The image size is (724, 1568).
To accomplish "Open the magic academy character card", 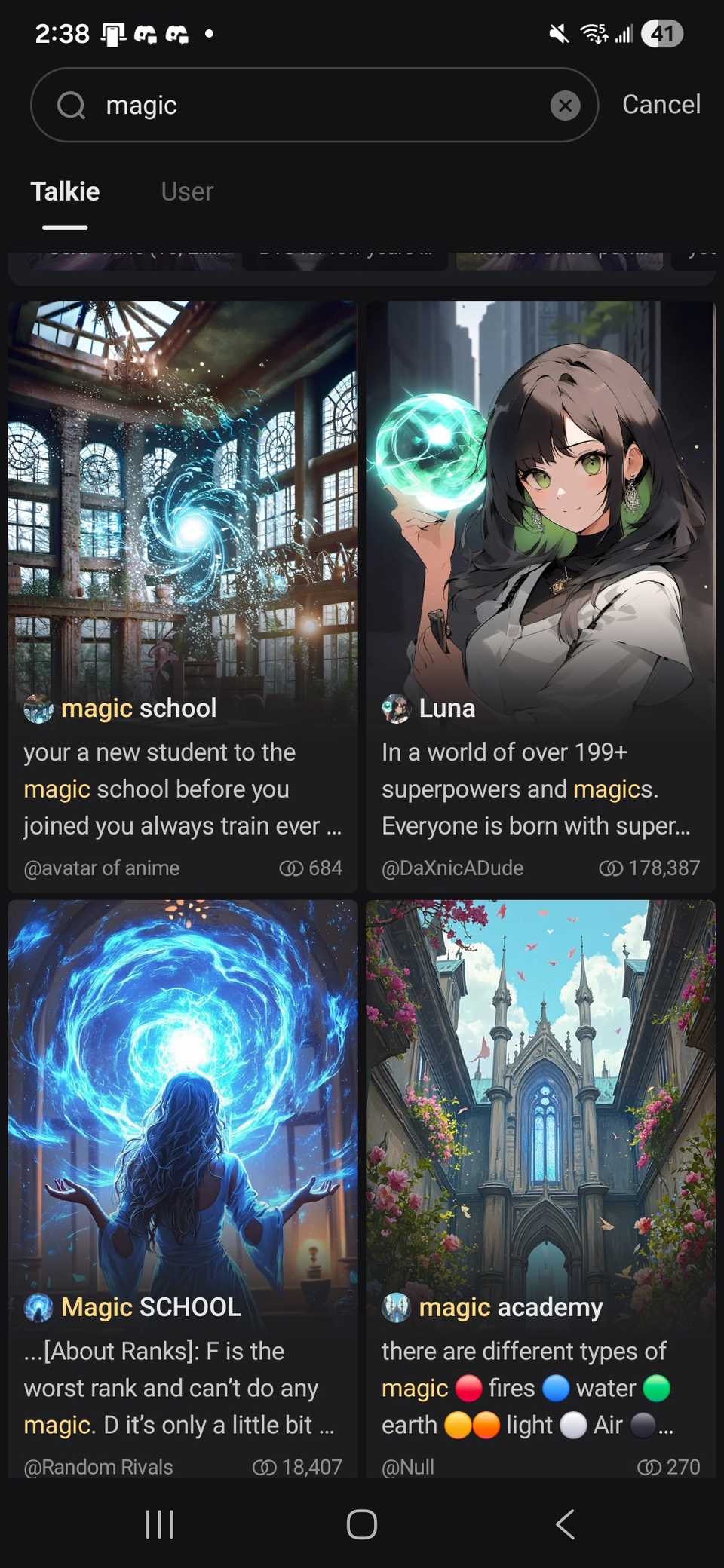I will 540,1093.
